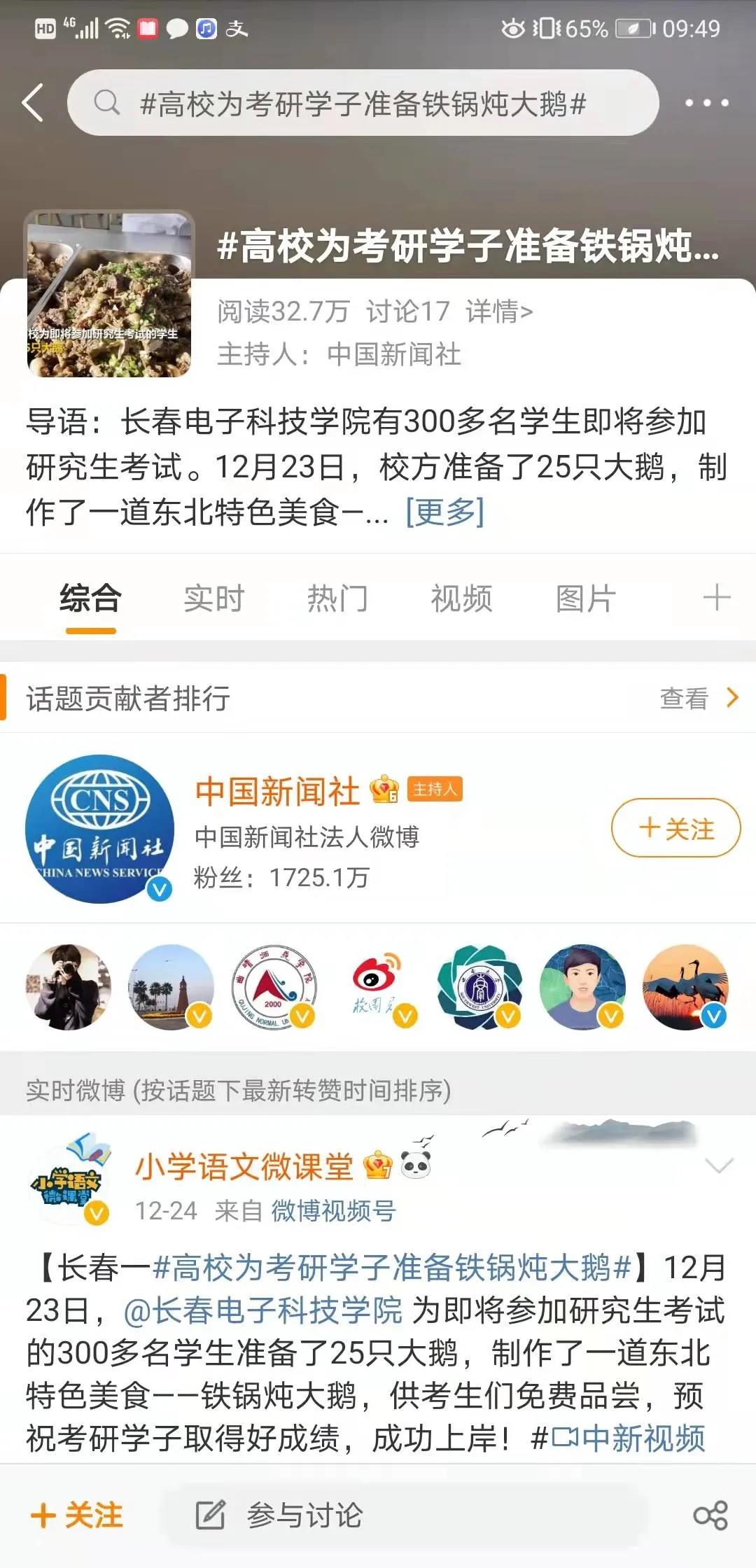The width and height of the screenshot is (756, 1568).
Task: Tap the plus icon beside the tabs
Action: pos(716,598)
